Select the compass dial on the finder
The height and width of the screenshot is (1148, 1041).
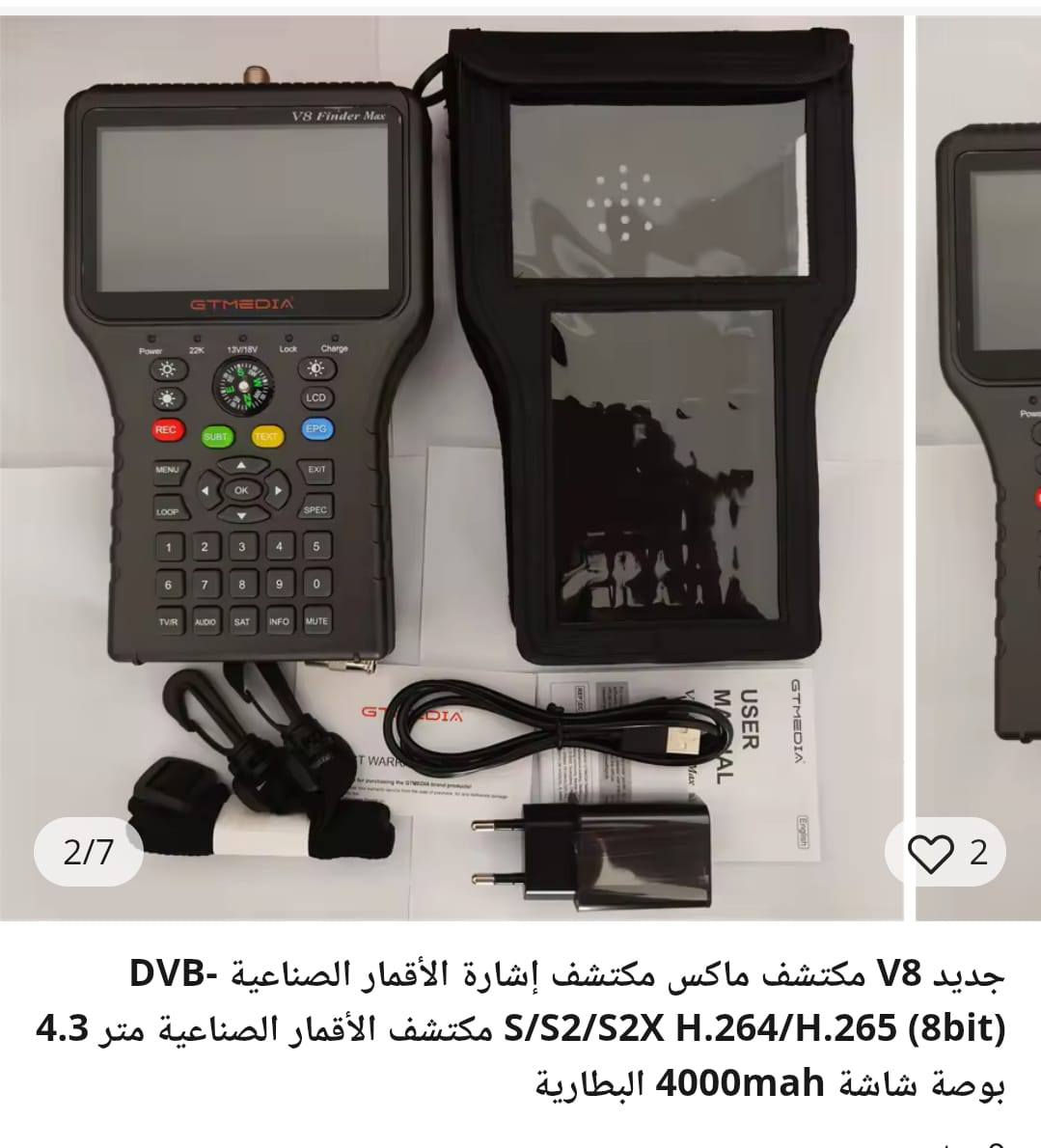coord(242,386)
